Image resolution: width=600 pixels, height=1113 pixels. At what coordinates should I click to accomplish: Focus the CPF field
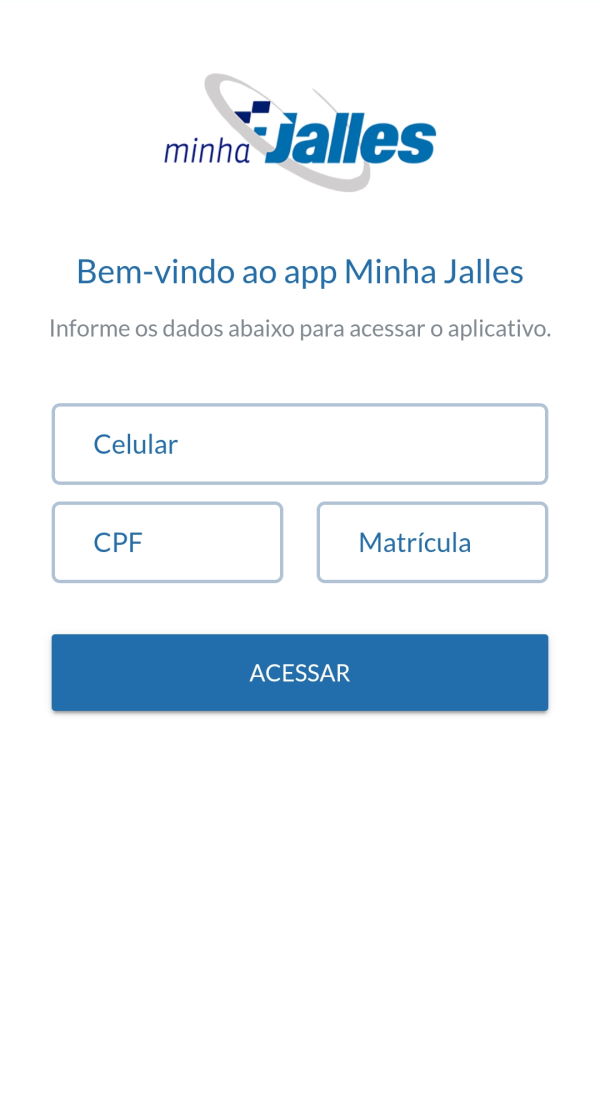[168, 542]
